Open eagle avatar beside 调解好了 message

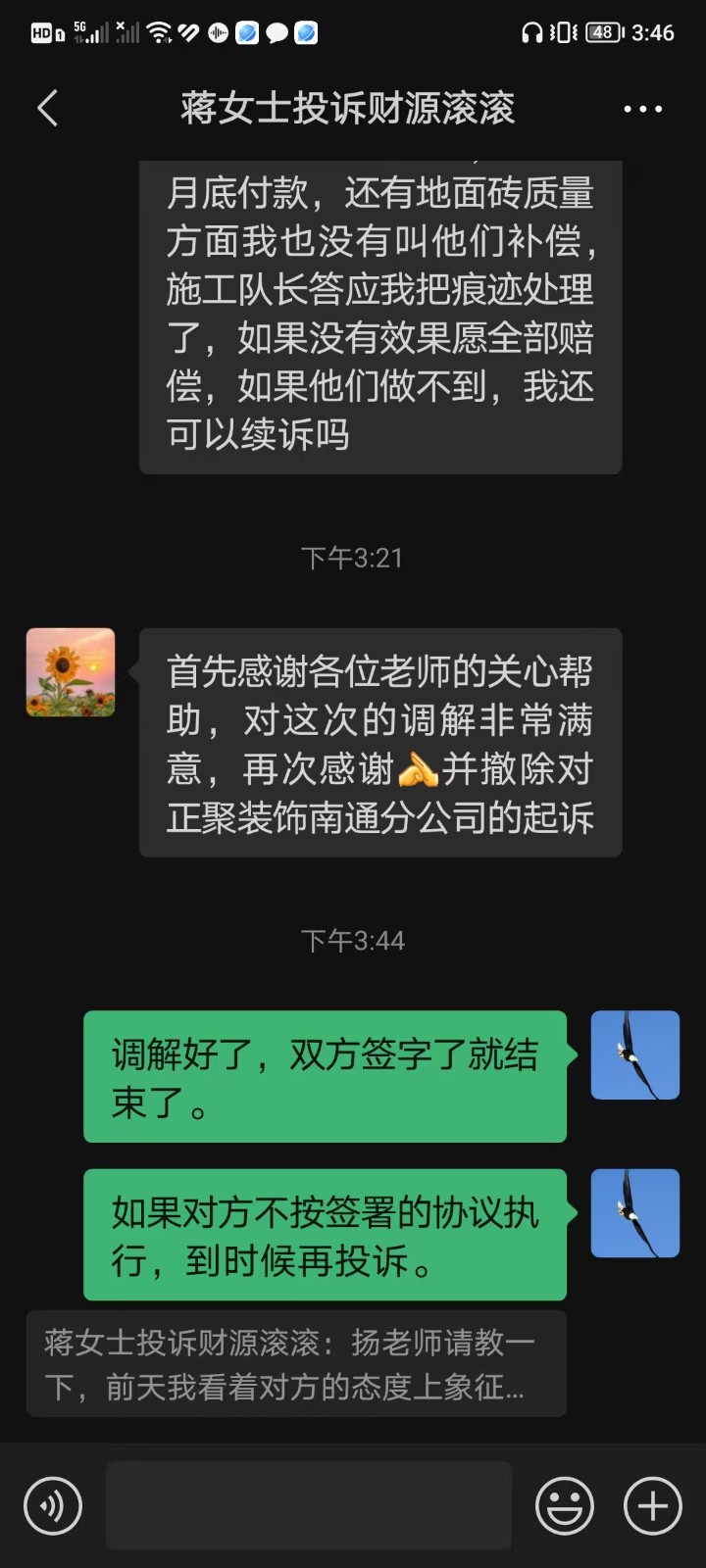click(634, 1054)
